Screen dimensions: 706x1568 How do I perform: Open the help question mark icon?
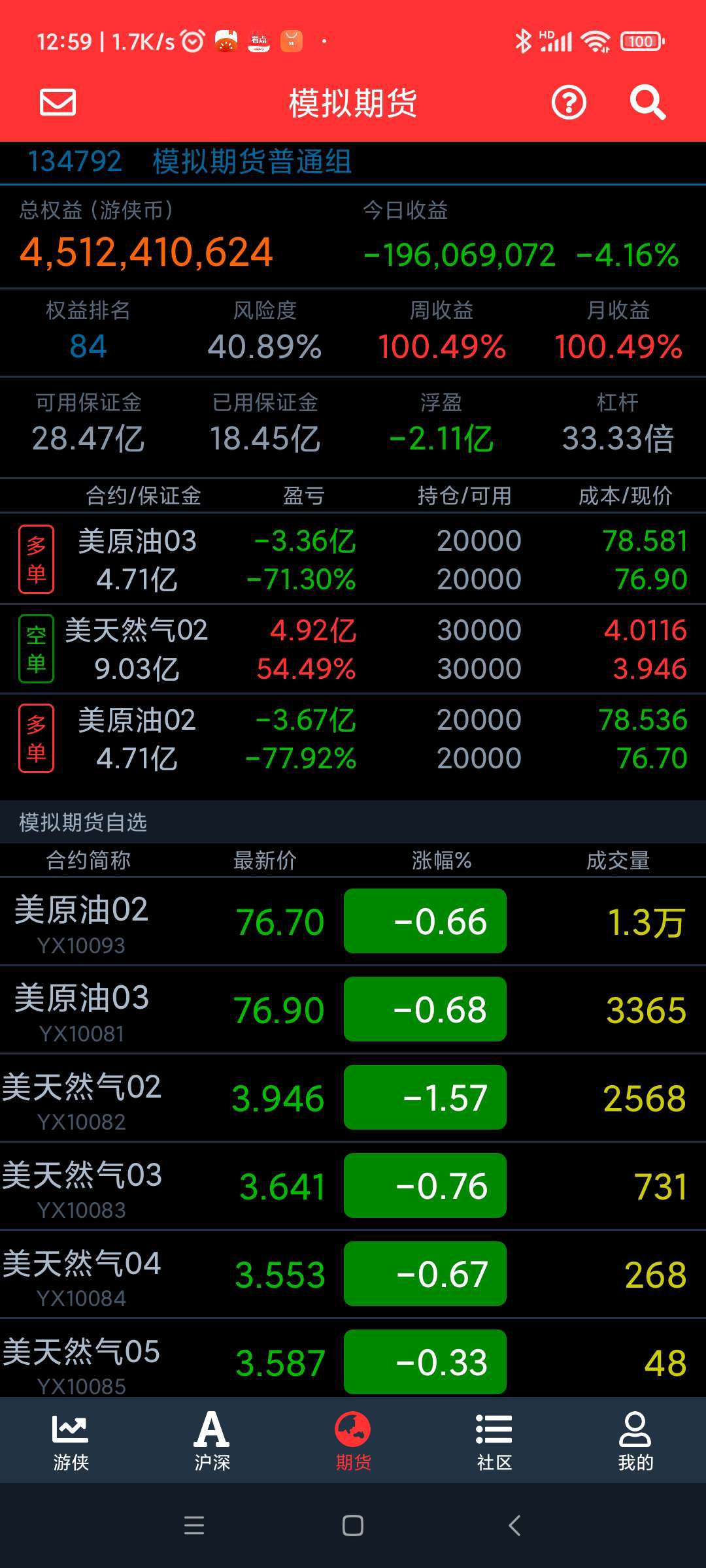click(x=569, y=103)
